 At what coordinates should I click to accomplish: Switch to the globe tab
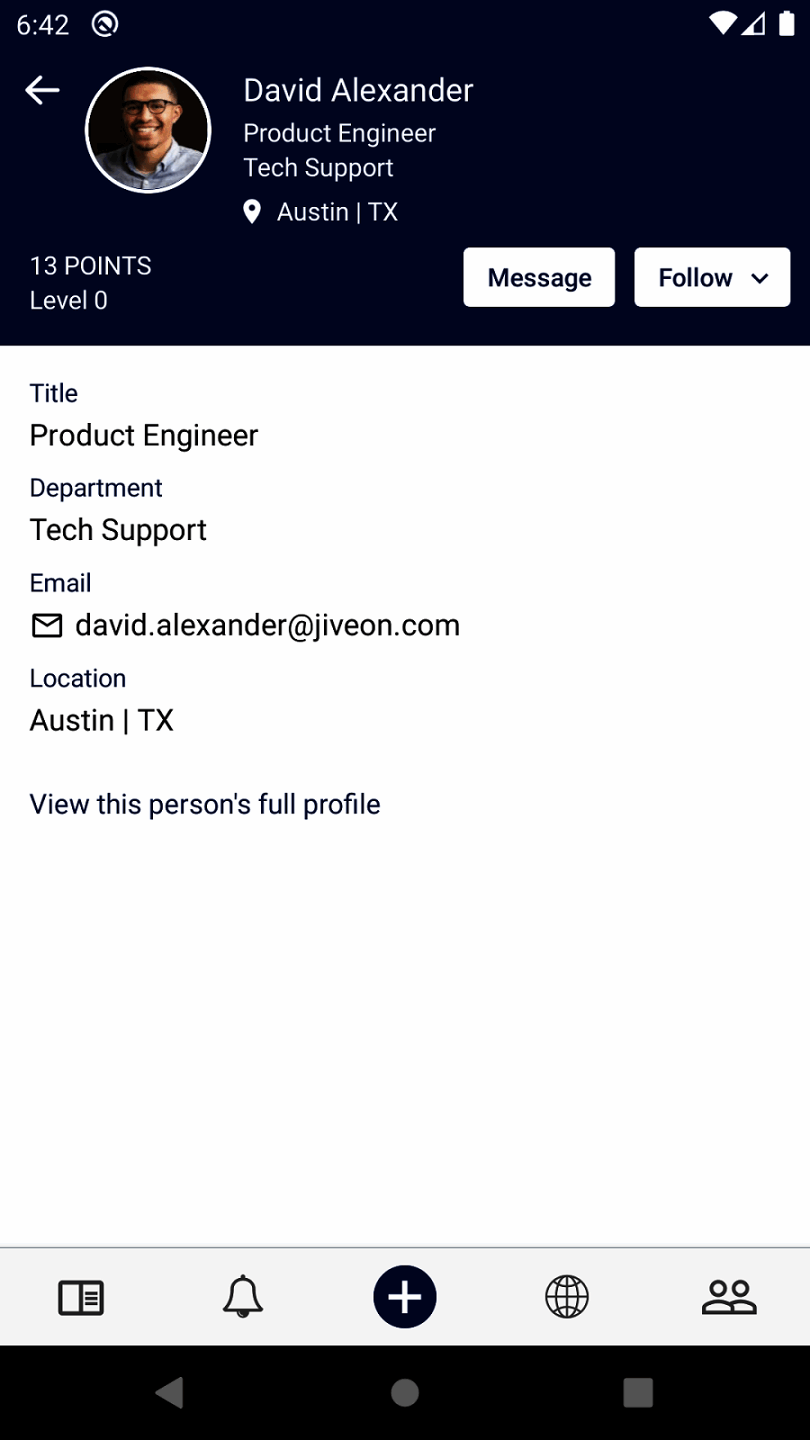point(567,1297)
